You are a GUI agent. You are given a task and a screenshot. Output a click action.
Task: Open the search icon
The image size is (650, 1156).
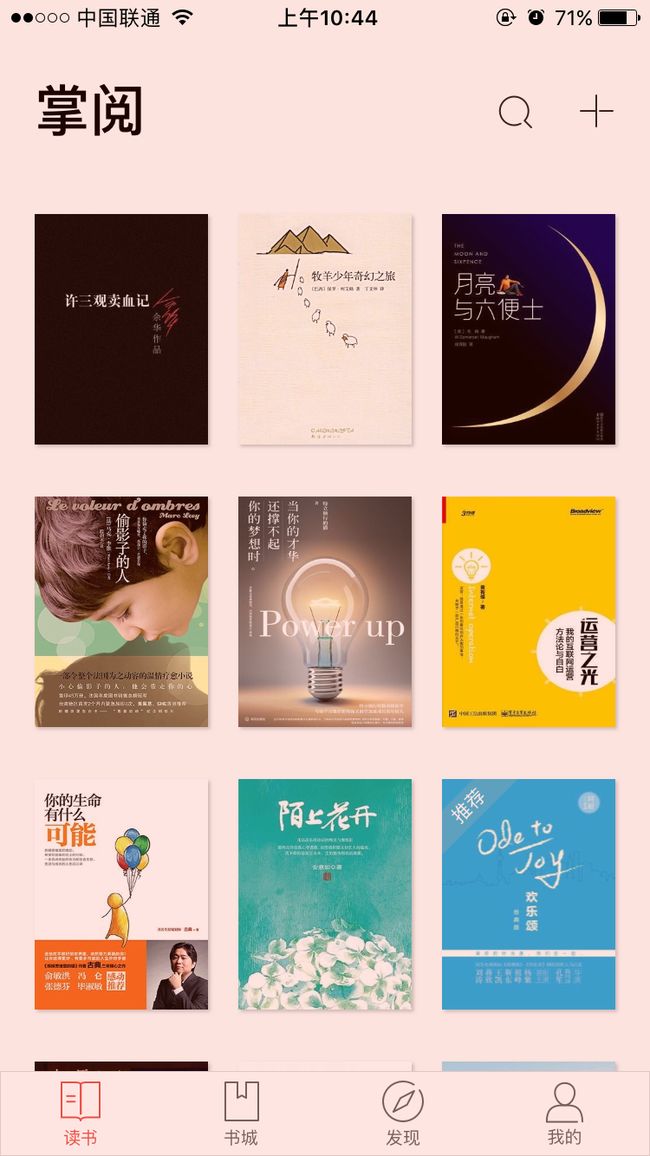coord(515,113)
